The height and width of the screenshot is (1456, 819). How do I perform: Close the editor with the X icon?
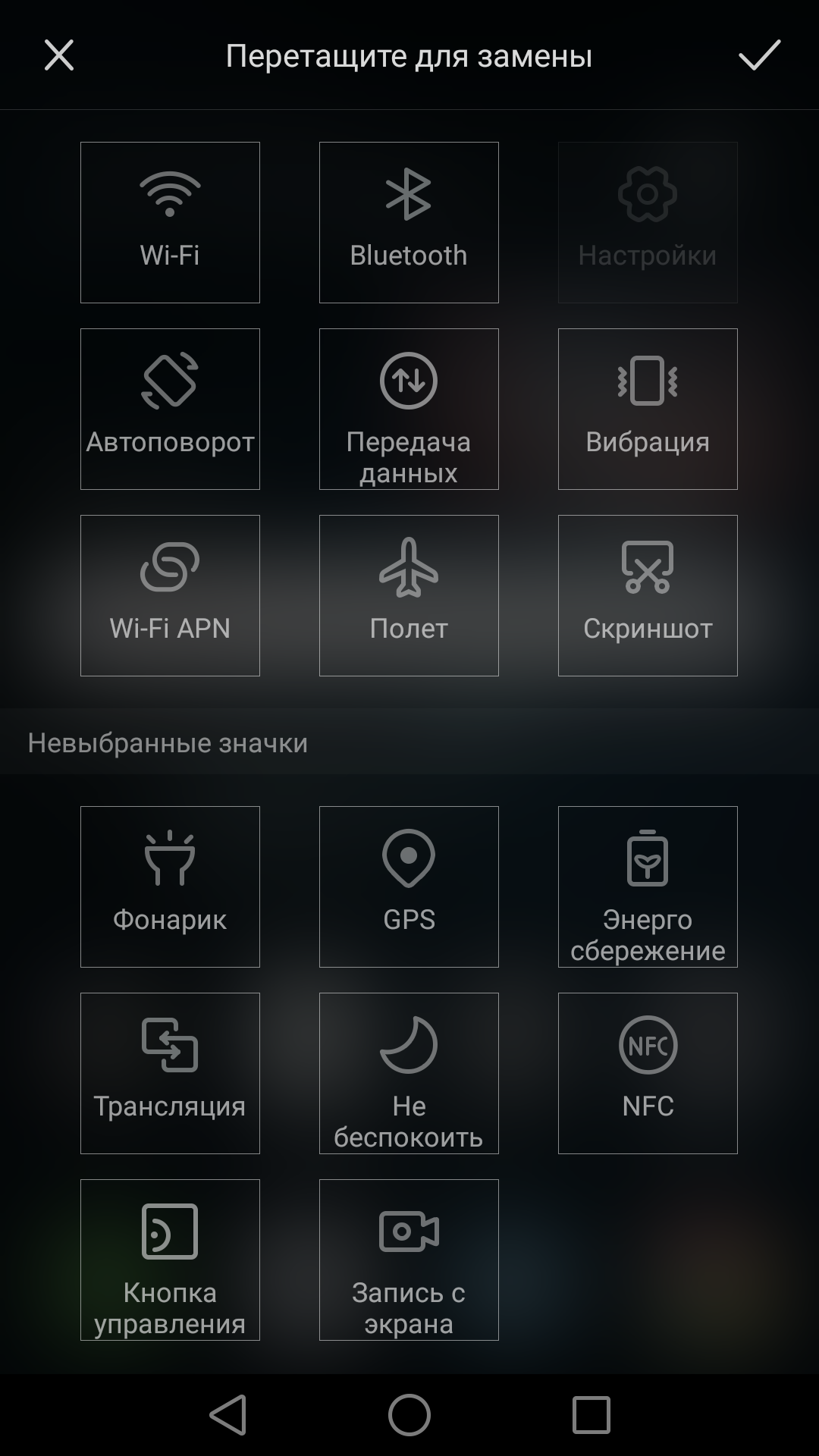coord(59,55)
